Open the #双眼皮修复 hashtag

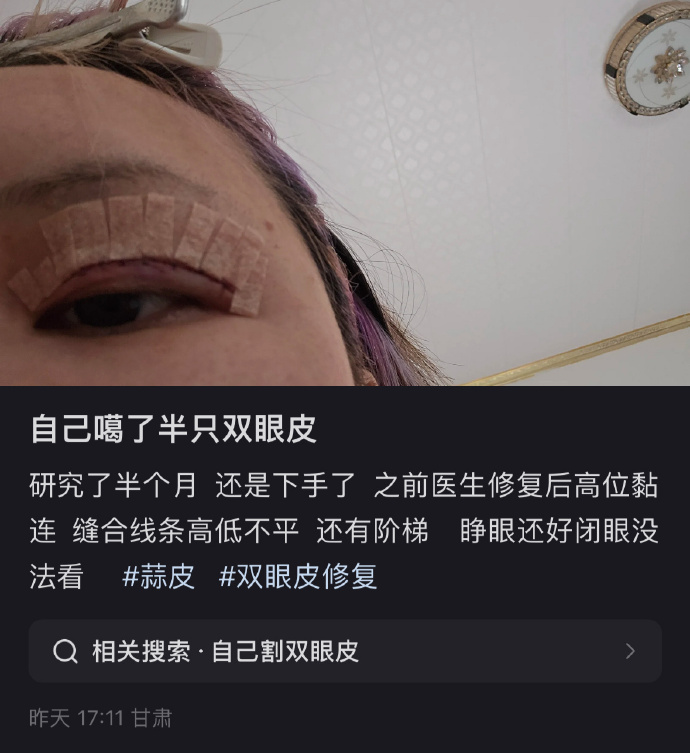tap(298, 577)
